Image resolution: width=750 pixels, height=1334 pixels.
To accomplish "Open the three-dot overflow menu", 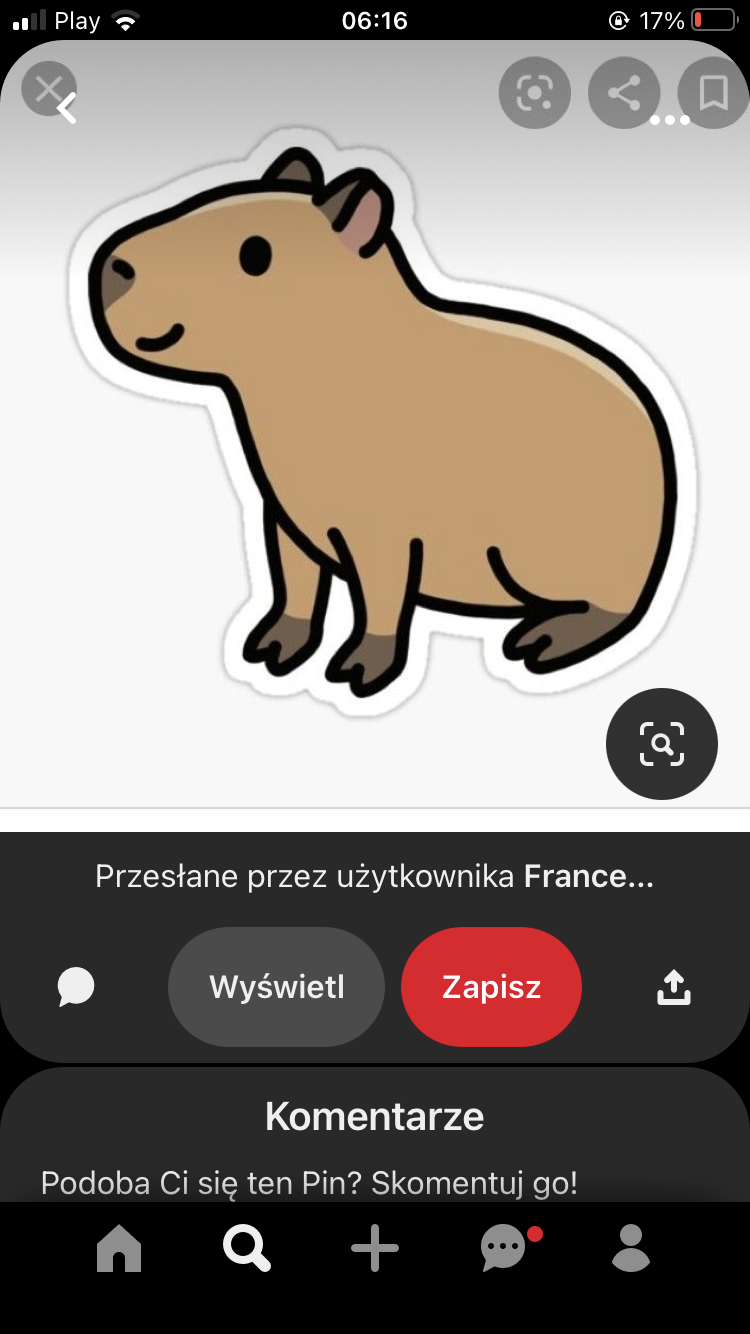I will pyautogui.click(x=670, y=120).
